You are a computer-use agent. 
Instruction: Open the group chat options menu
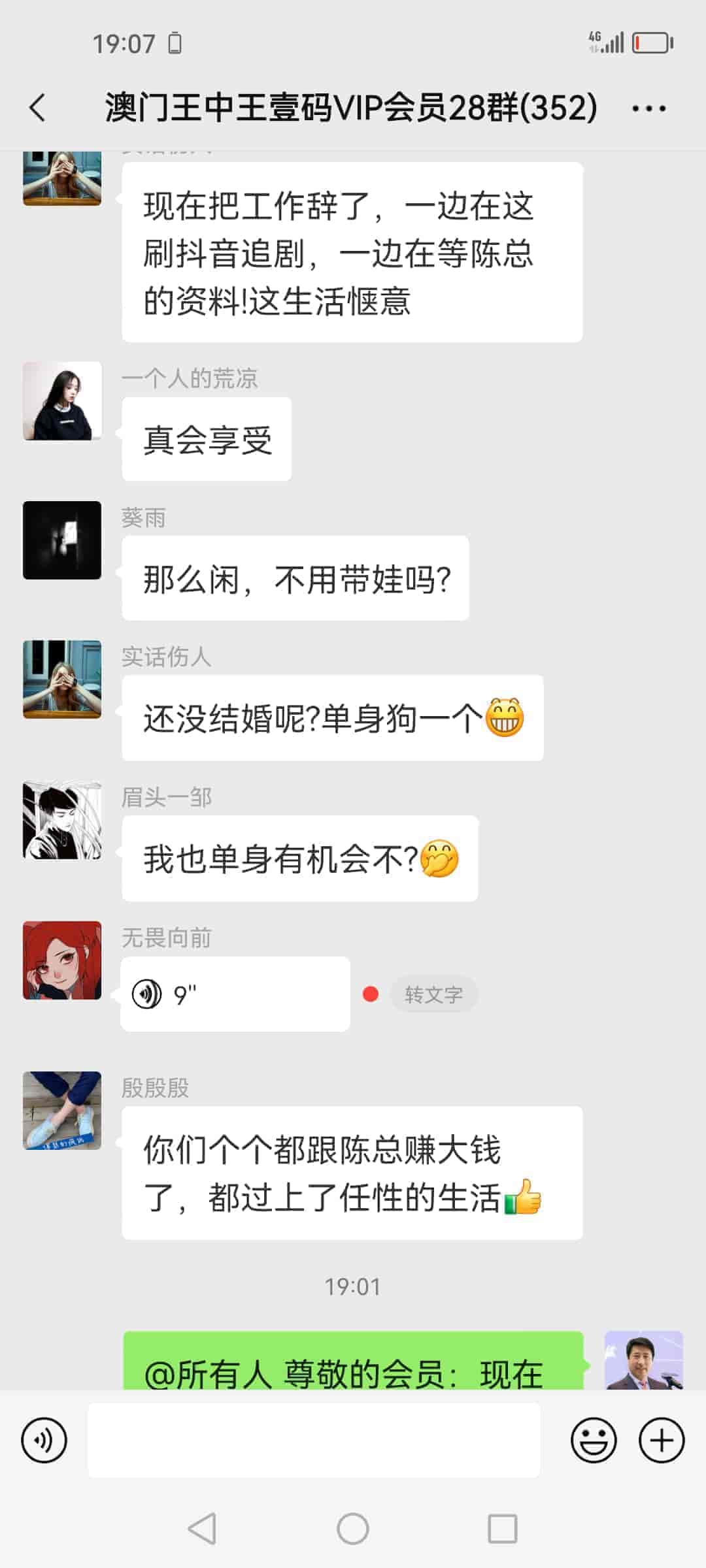[648, 108]
